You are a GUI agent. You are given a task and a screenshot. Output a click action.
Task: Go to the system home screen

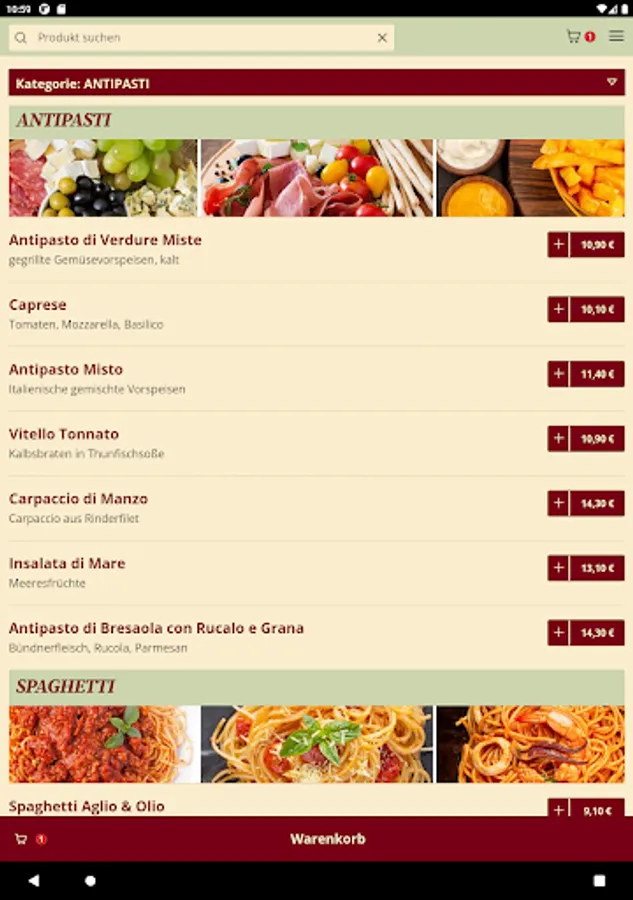[x=90, y=881]
